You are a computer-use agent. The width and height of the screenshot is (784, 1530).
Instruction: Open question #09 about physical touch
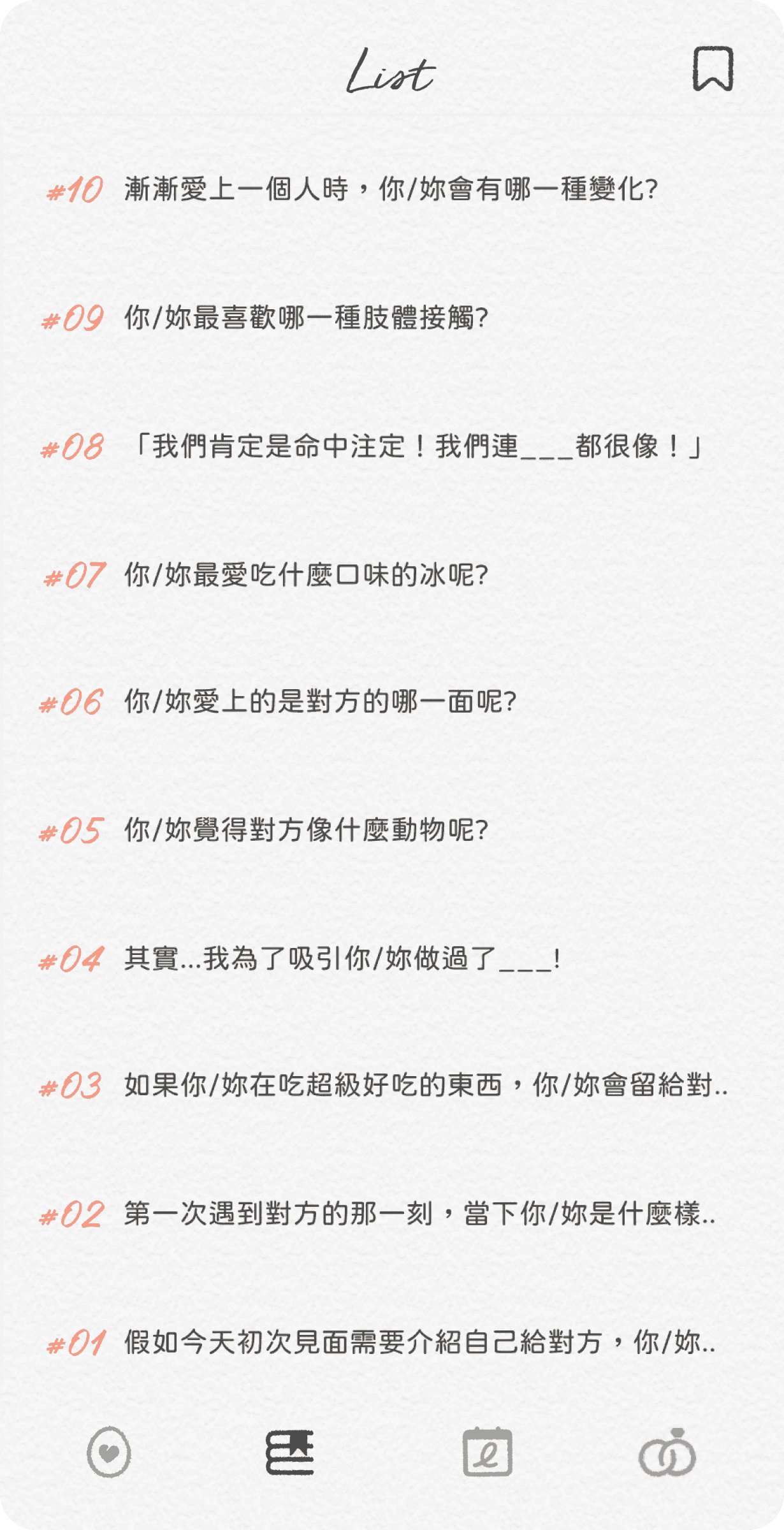coord(392,317)
